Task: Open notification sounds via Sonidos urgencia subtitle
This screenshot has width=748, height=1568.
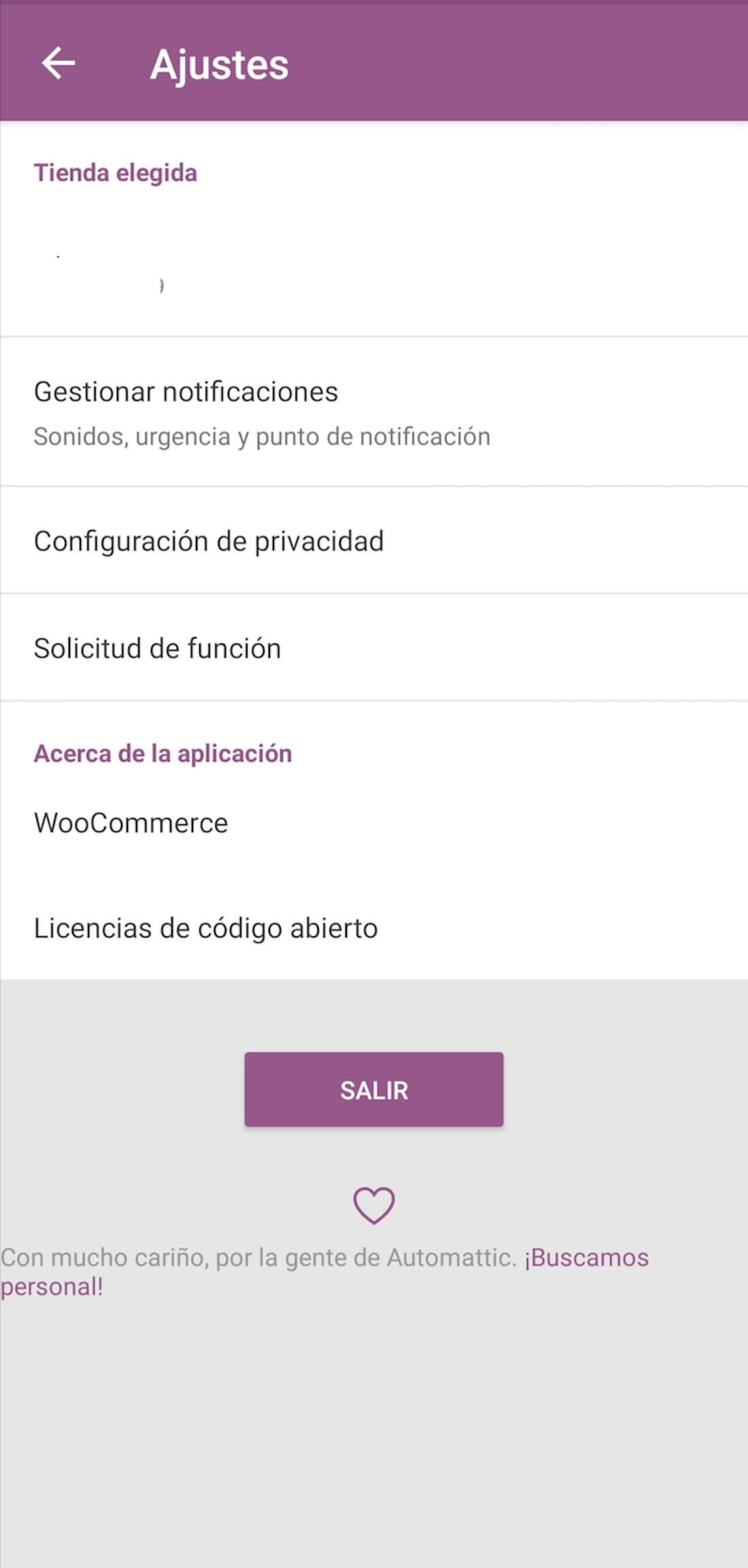Action: pyautogui.click(x=262, y=437)
